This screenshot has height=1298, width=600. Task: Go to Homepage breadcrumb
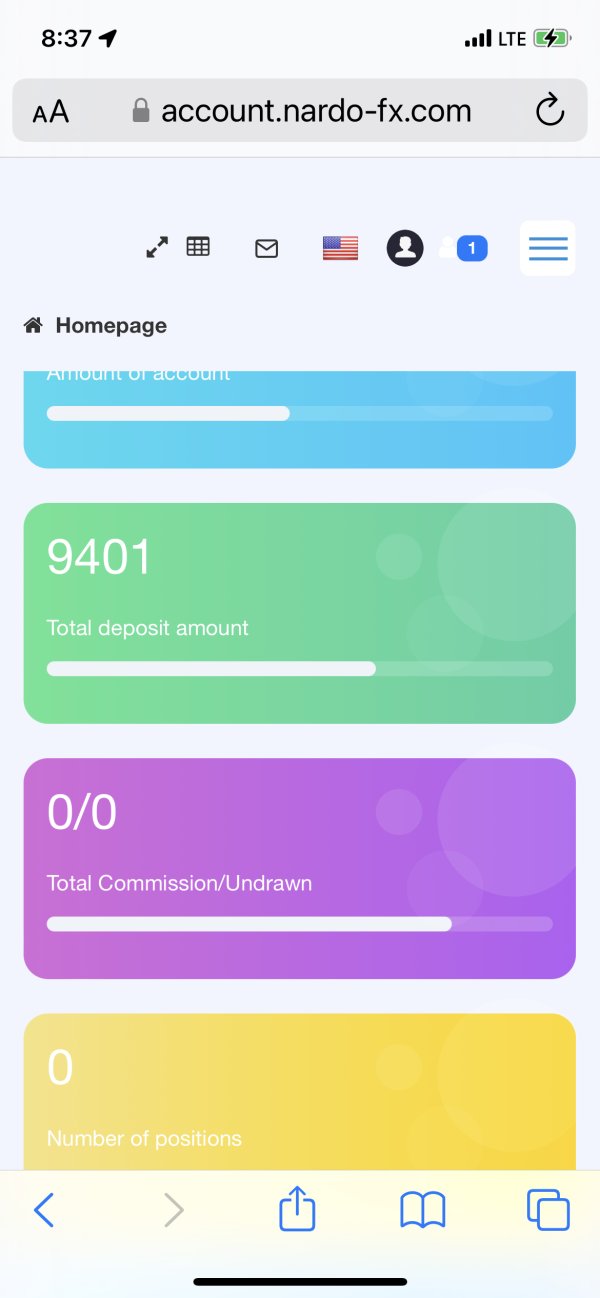[111, 326]
